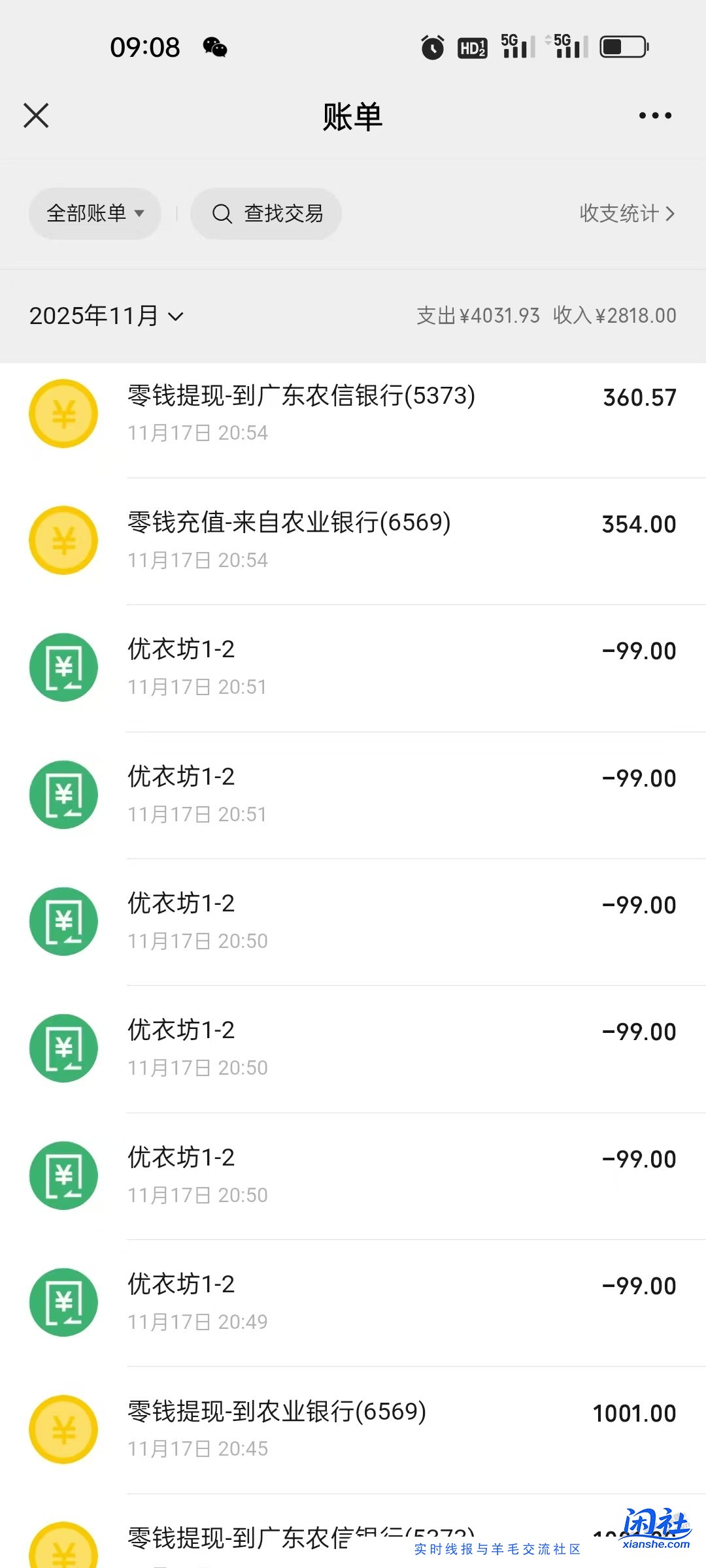The image size is (706, 1568).
Task: Close the 账单 page with the X
Action: click(x=36, y=115)
